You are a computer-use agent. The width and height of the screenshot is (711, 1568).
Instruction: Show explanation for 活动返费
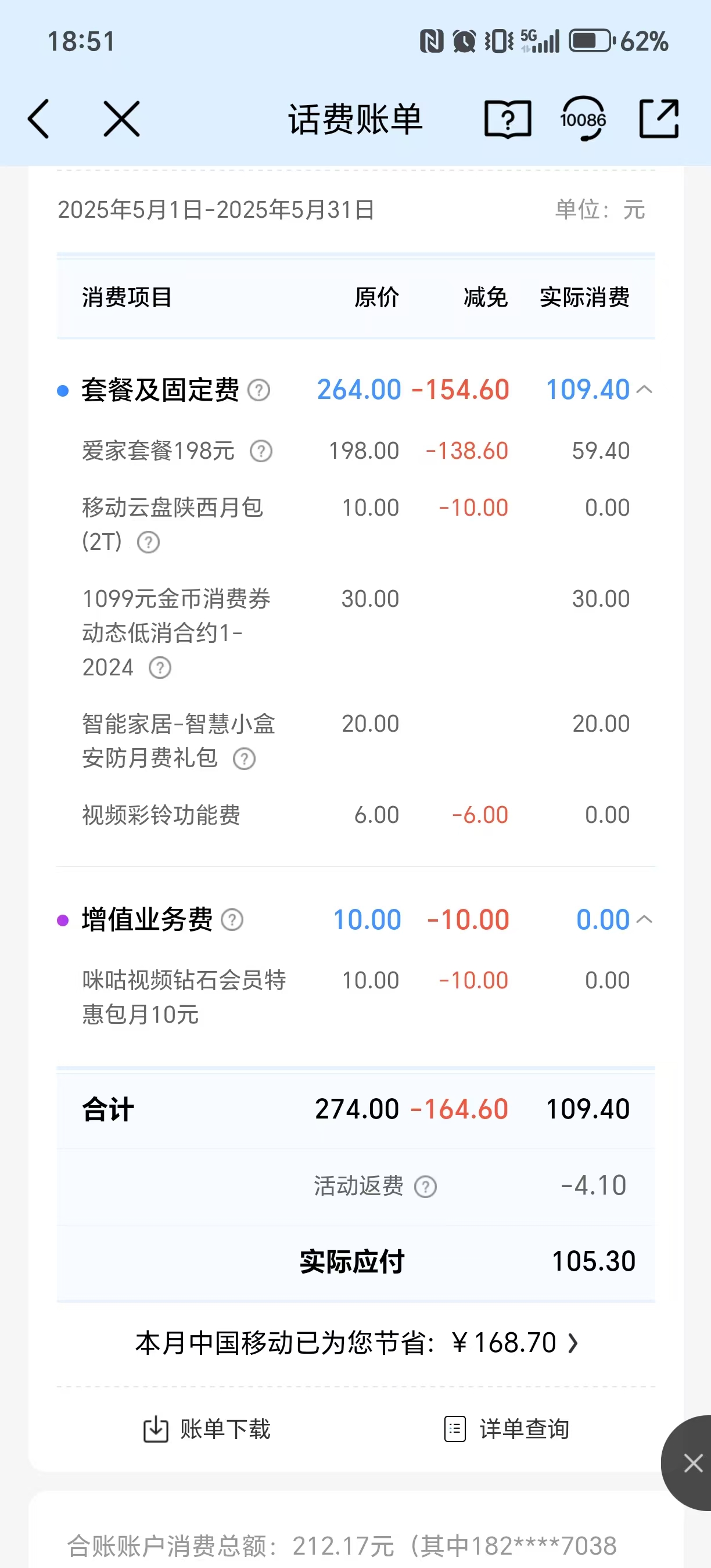[x=426, y=1186]
